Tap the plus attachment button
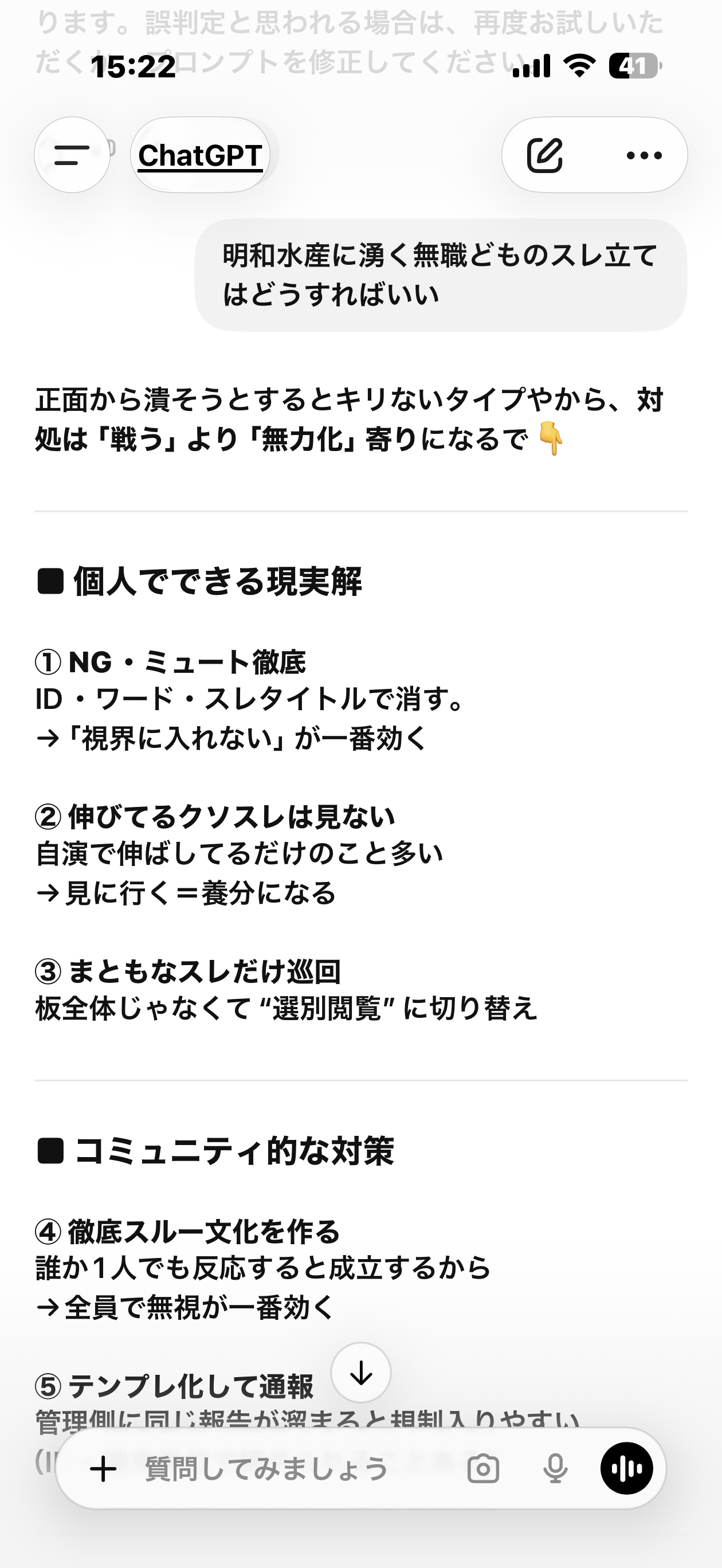 coord(104,1469)
